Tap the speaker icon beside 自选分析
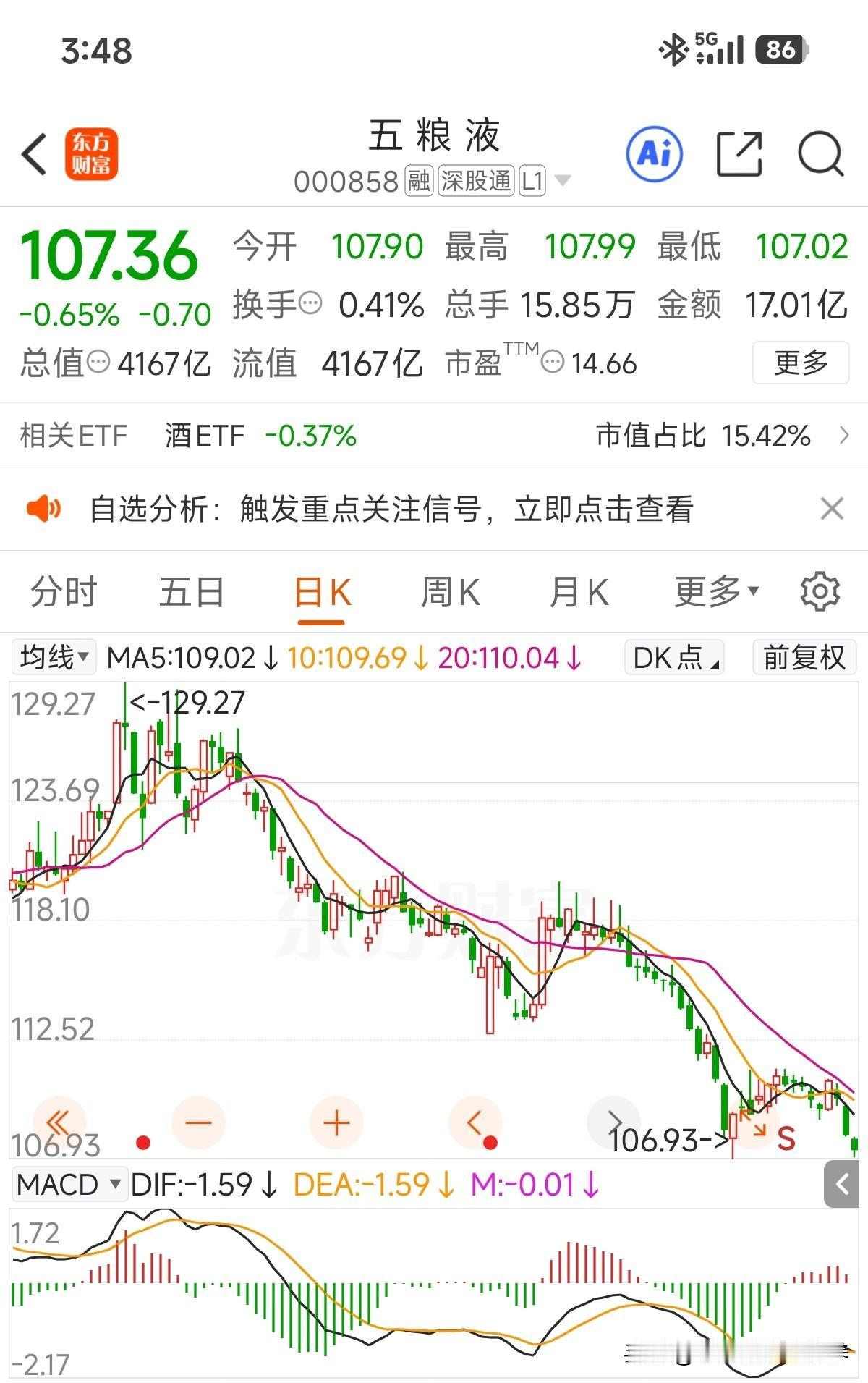Viewport: 868px width, 1383px height. tap(43, 509)
